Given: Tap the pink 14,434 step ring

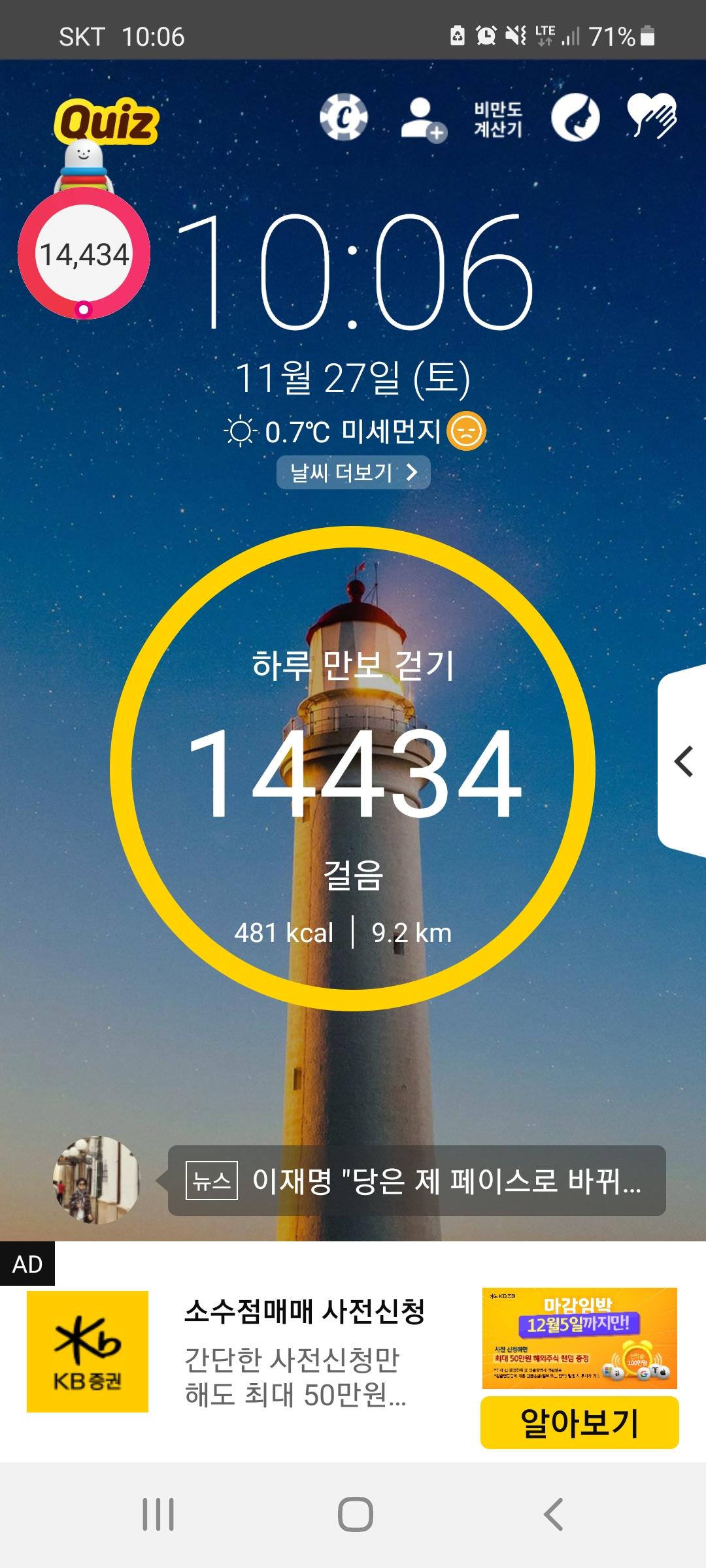Looking at the screenshot, I should tap(84, 255).
